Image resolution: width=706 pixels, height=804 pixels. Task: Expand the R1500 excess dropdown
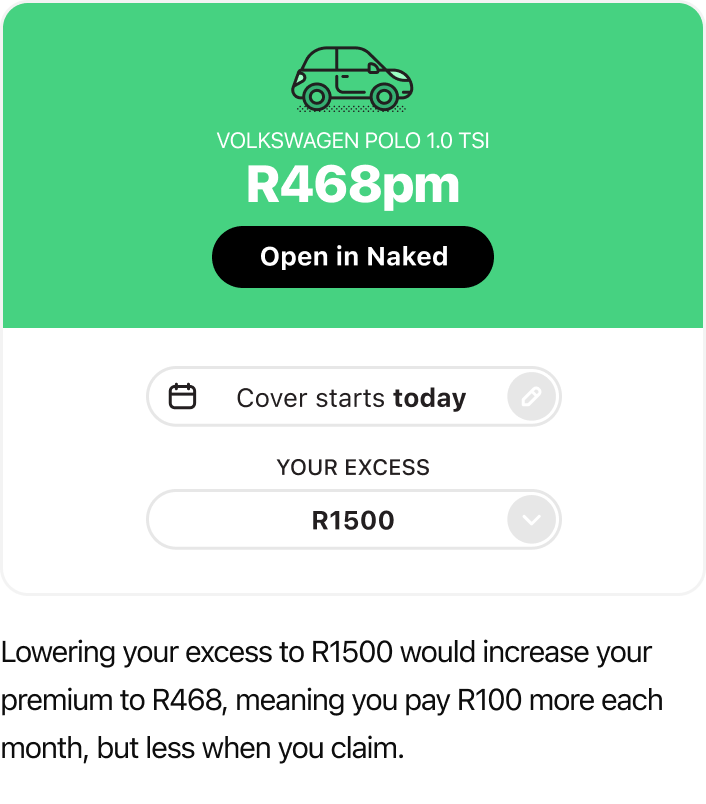tap(531, 520)
